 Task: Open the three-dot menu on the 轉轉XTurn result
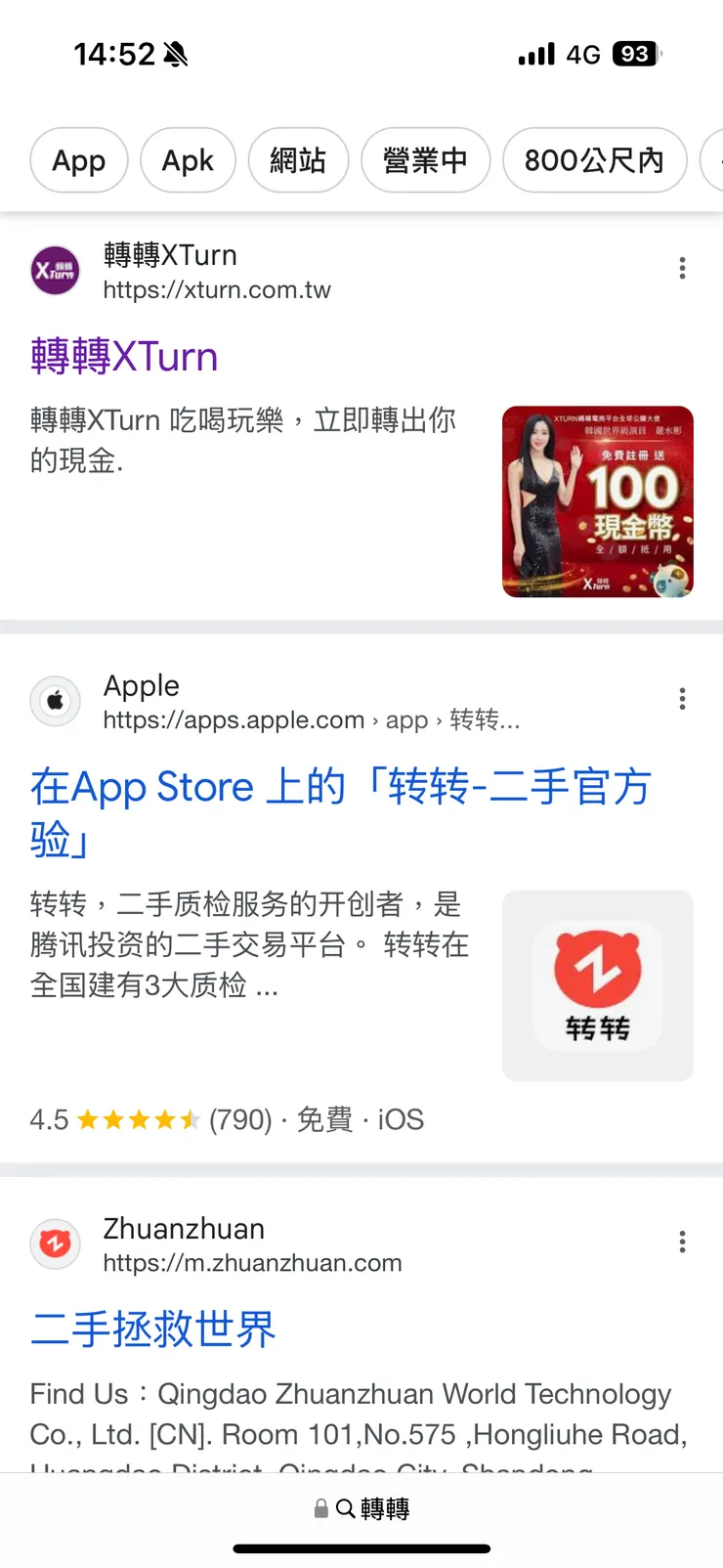click(x=682, y=268)
